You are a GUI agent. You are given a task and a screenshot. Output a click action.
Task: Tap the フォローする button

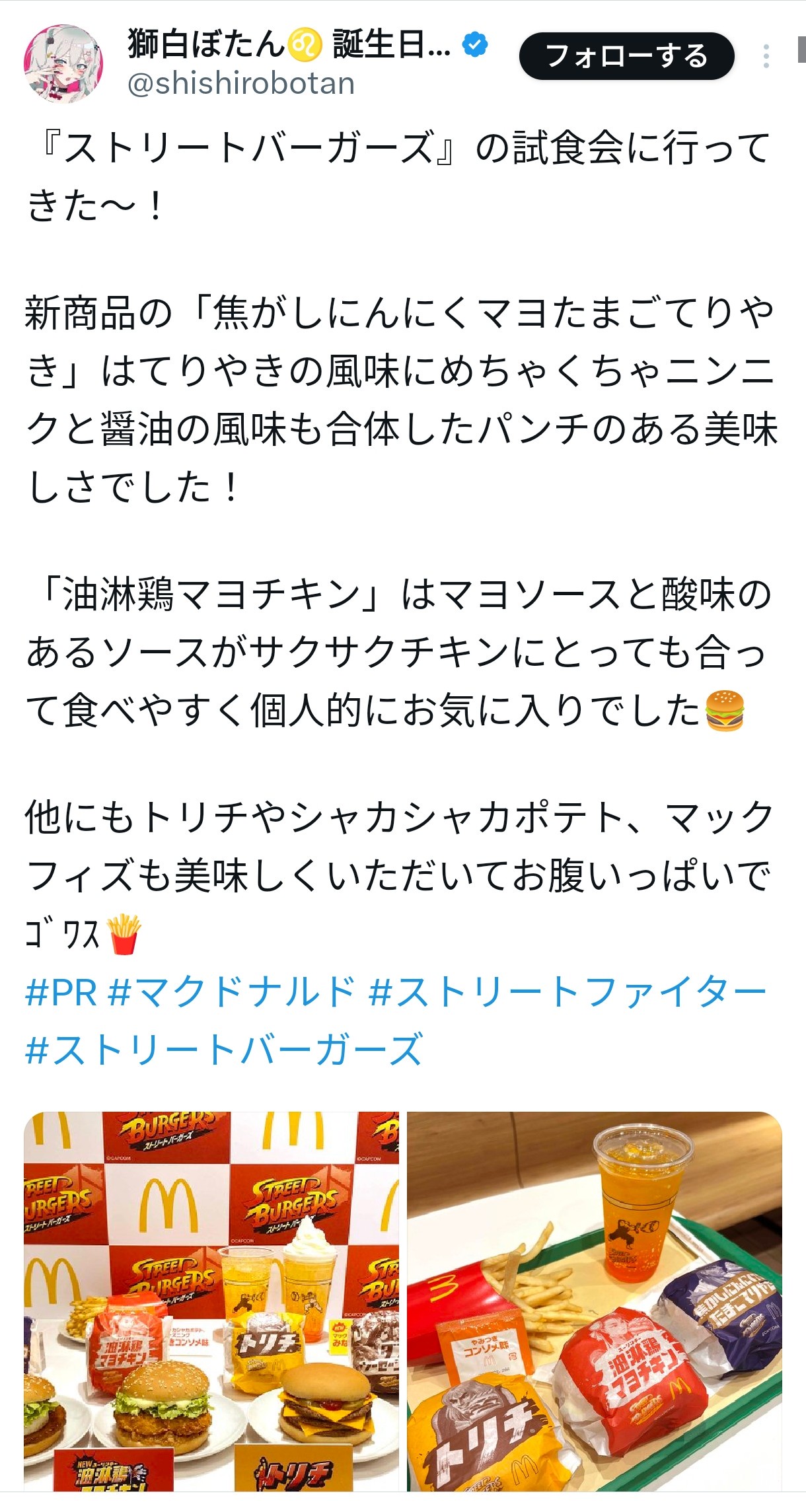(626, 56)
